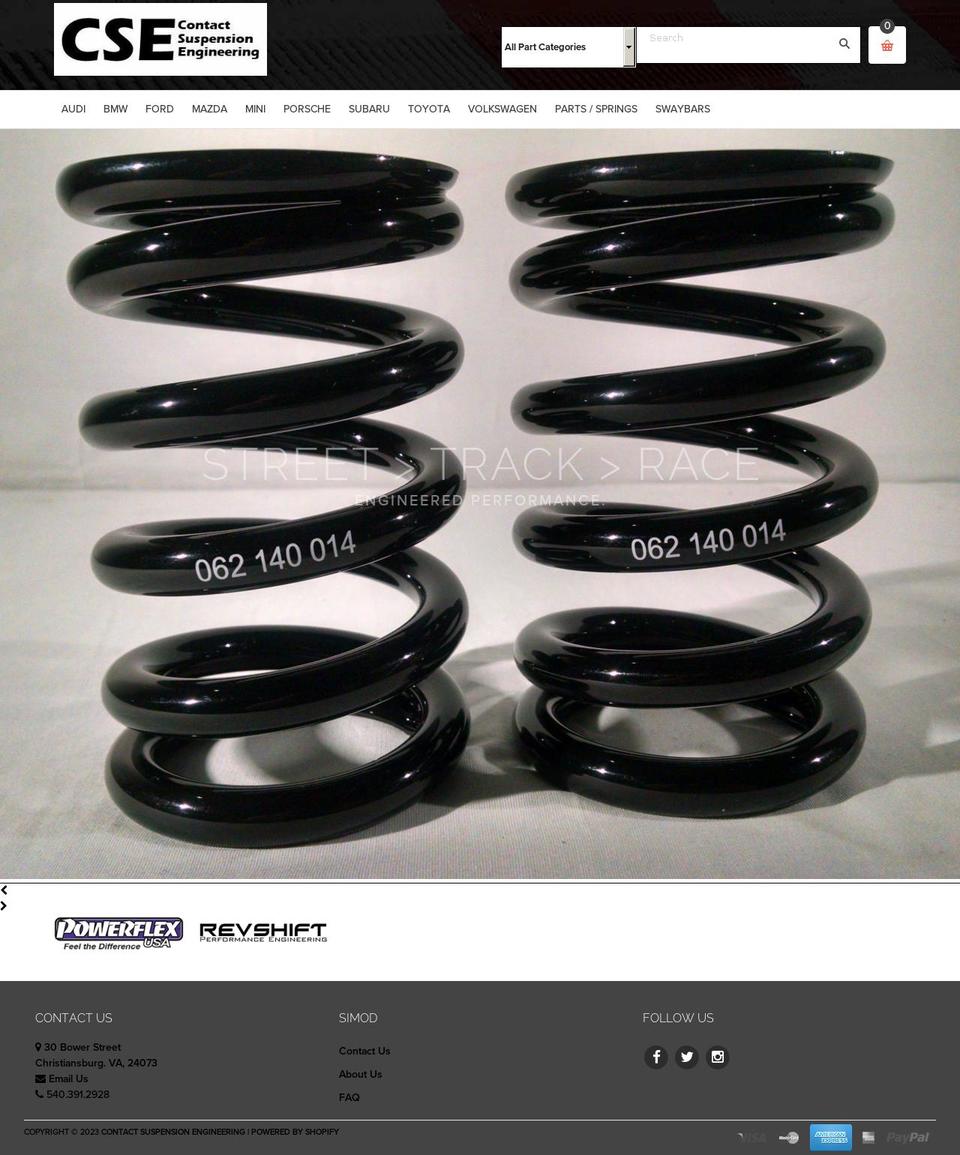Show the previous slide with left chevron
The image size is (960, 1155).
(x=4, y=890)
